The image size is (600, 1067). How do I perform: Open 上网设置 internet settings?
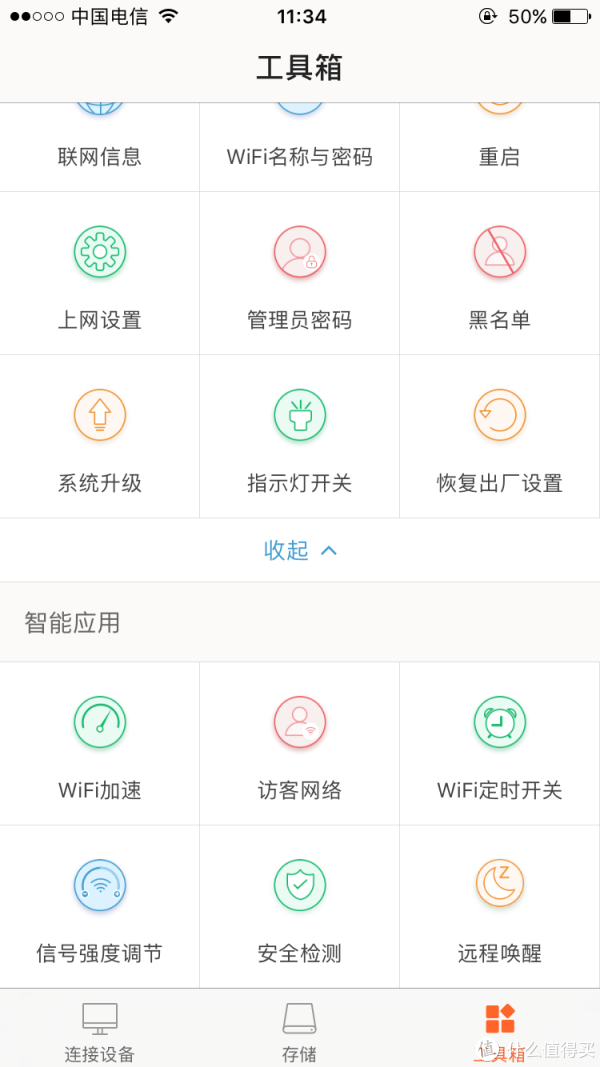pos(99,273)
